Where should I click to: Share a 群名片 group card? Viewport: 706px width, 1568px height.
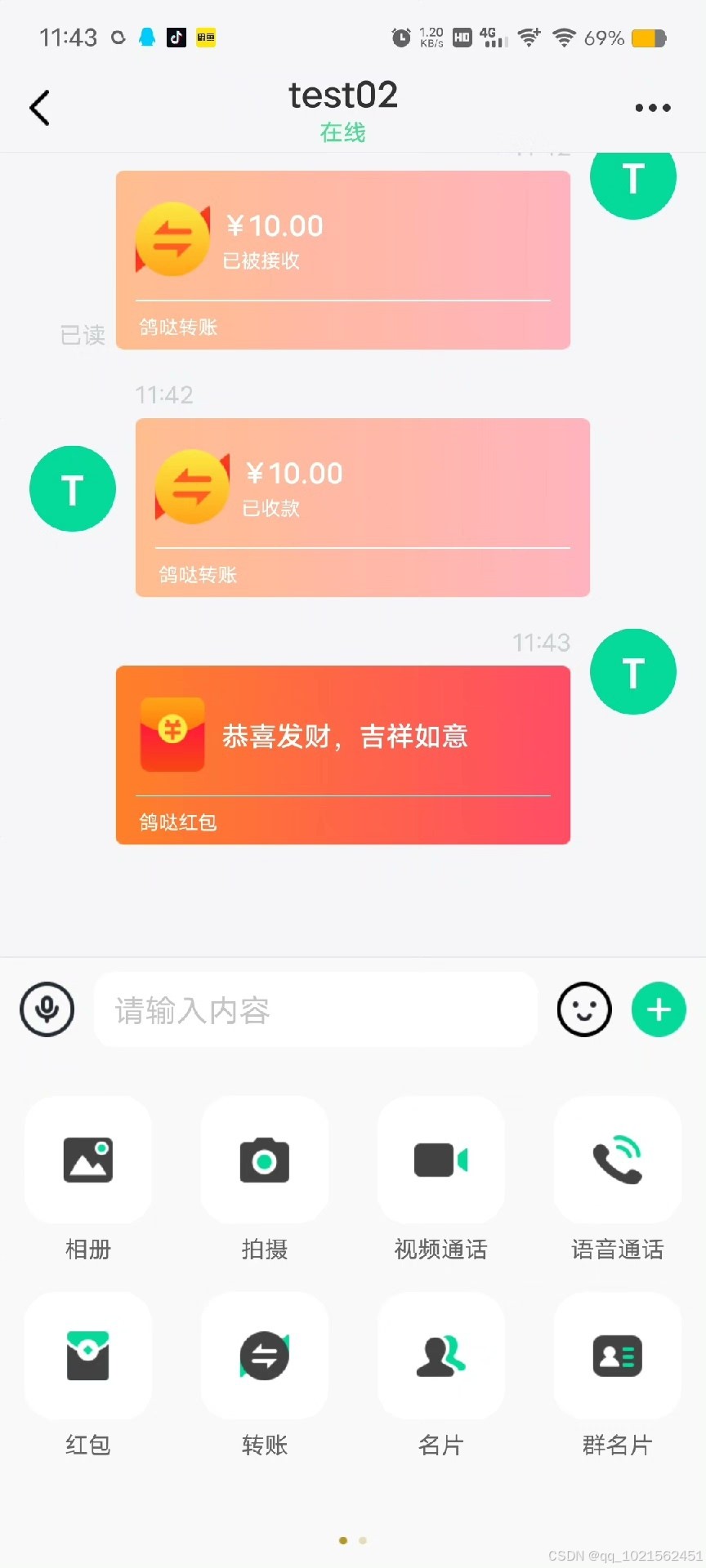point(618,1356)
